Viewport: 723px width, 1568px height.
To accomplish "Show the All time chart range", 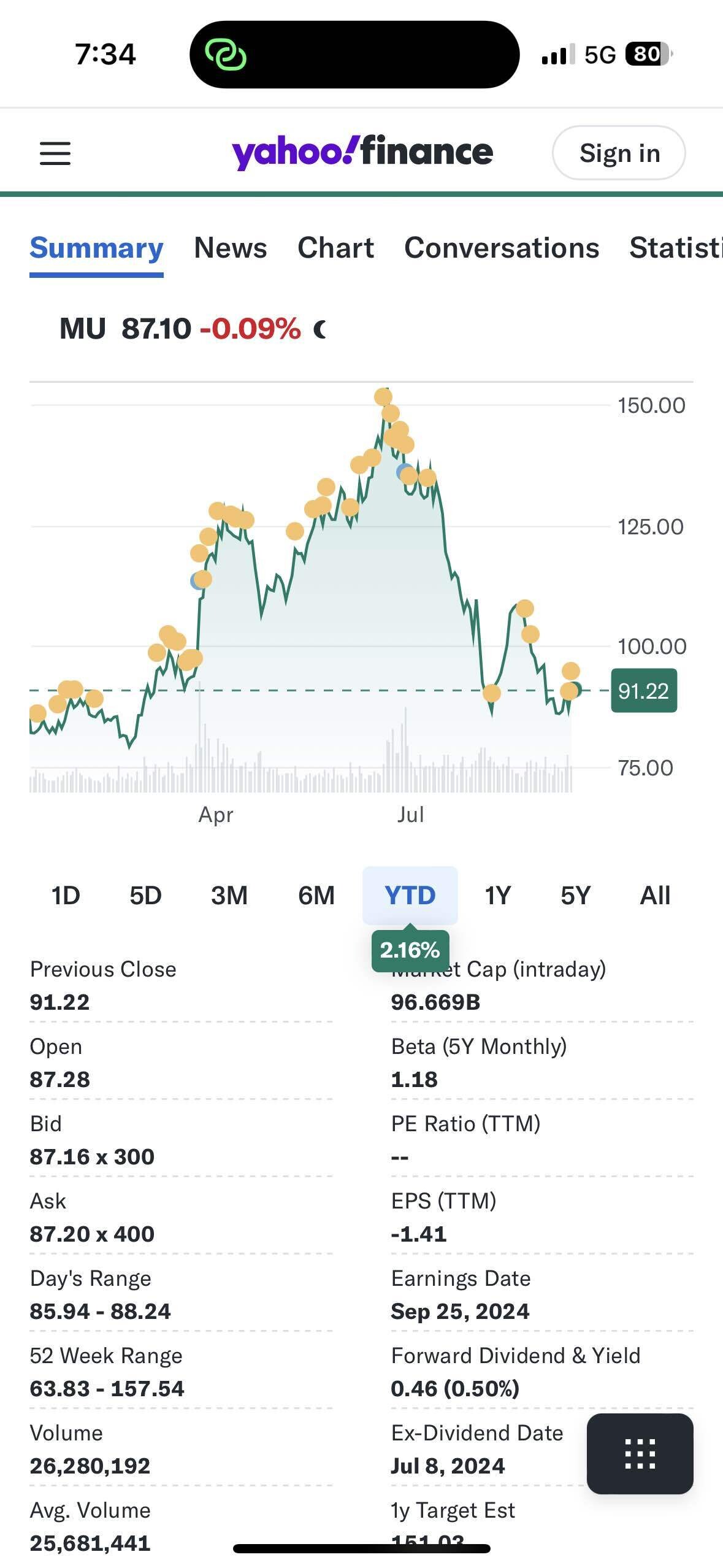I will pos(655,896).
